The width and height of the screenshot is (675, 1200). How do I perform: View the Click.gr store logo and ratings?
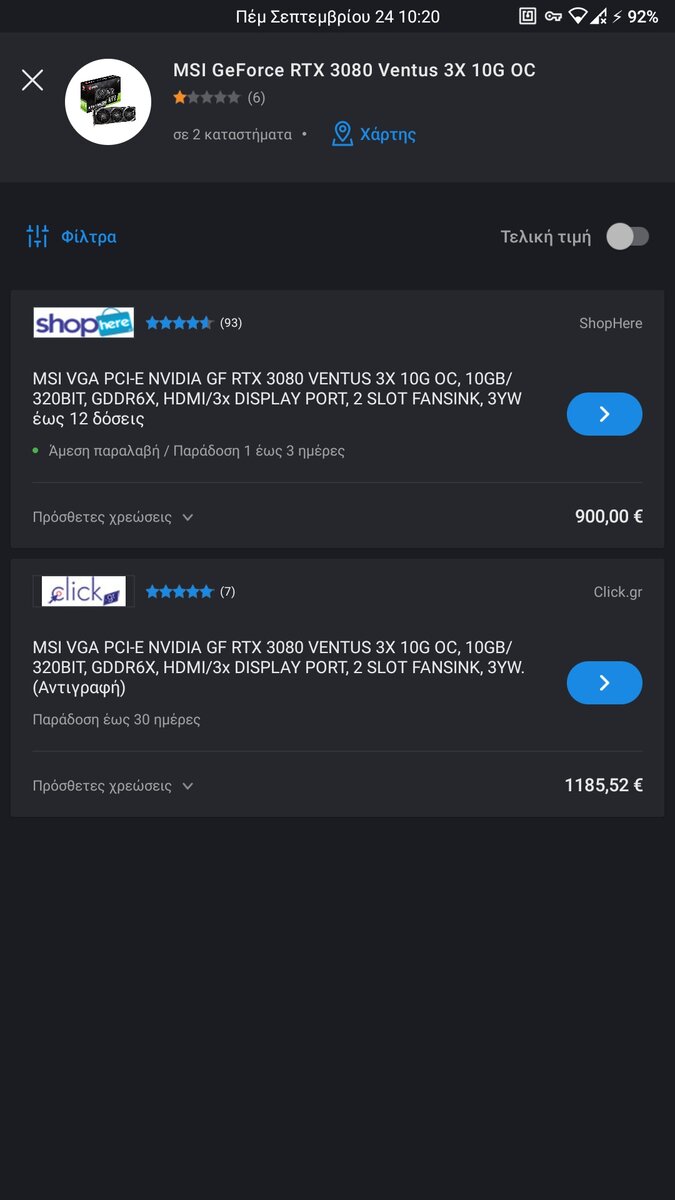pyautogui.click(x=134, y=591)
